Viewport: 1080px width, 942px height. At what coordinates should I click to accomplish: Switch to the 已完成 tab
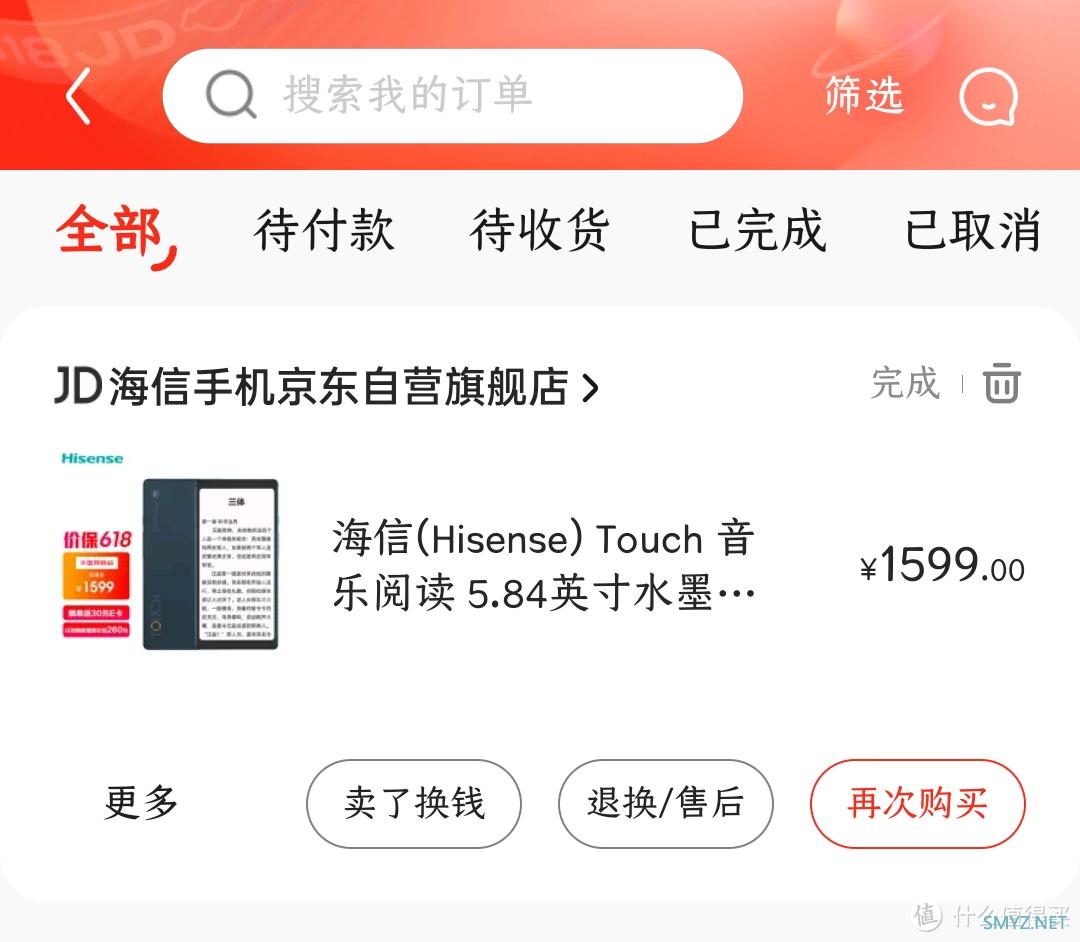[757, 232]
